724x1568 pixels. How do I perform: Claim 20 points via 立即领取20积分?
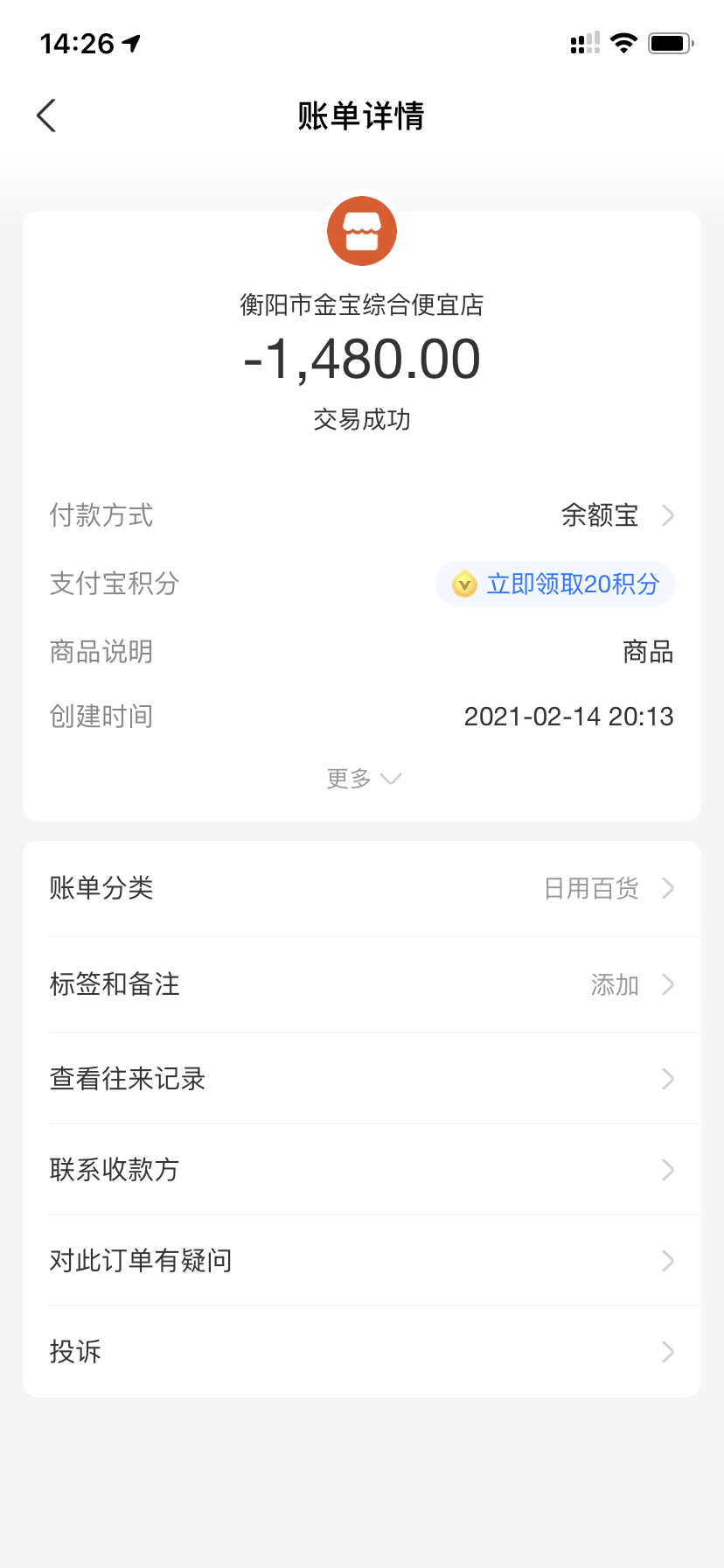(555, 584)
